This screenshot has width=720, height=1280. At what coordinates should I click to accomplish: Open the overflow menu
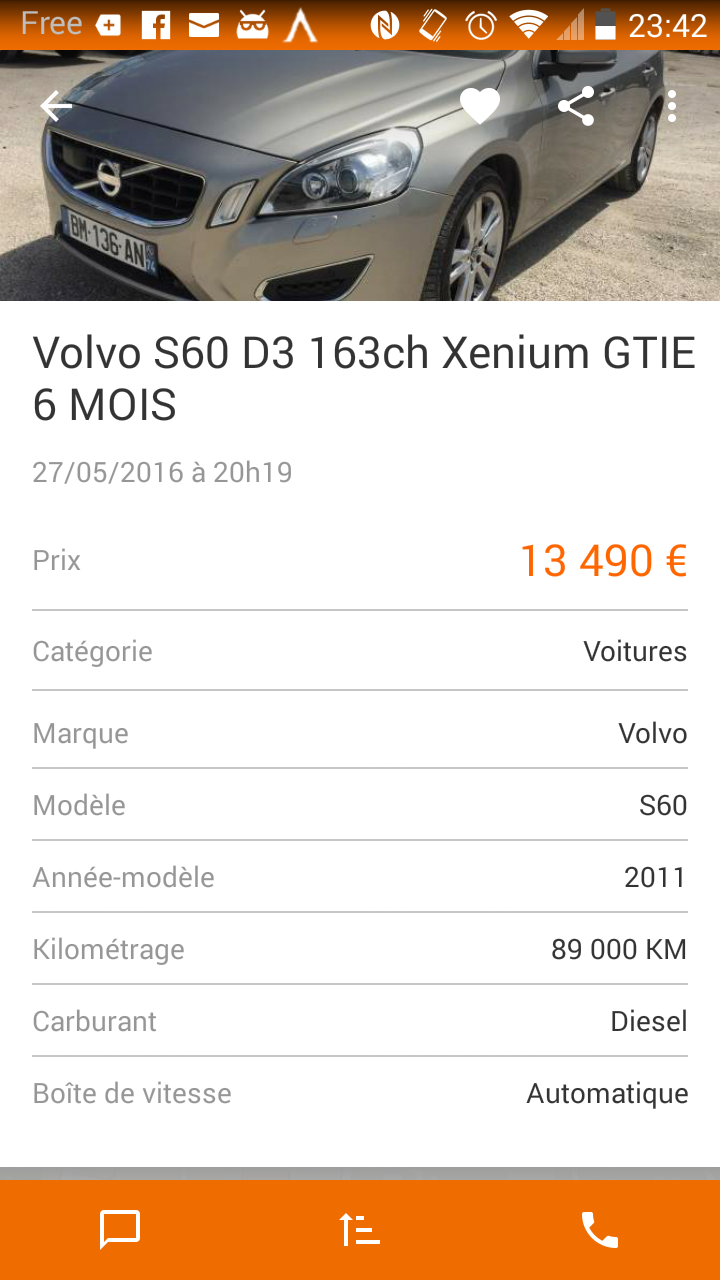click(x=672, y=106)
